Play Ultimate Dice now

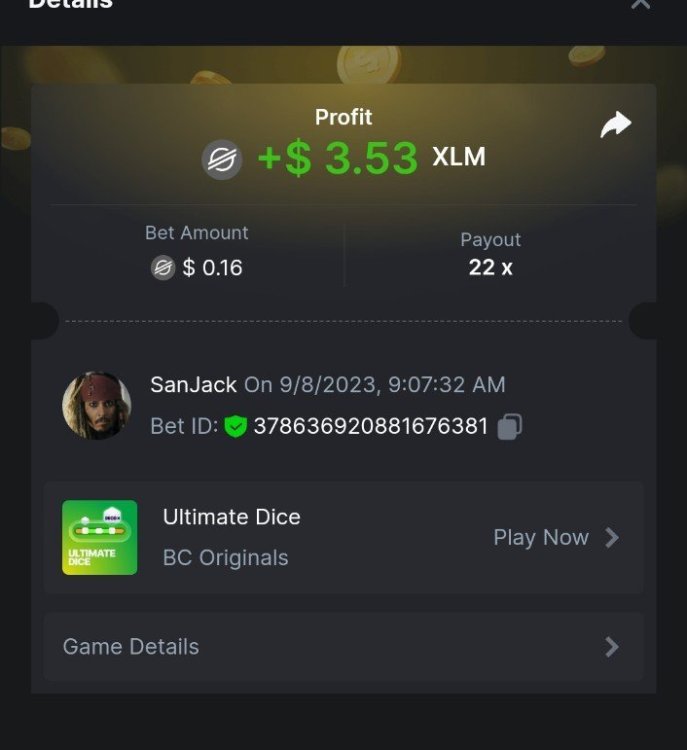tap(555, 538)
